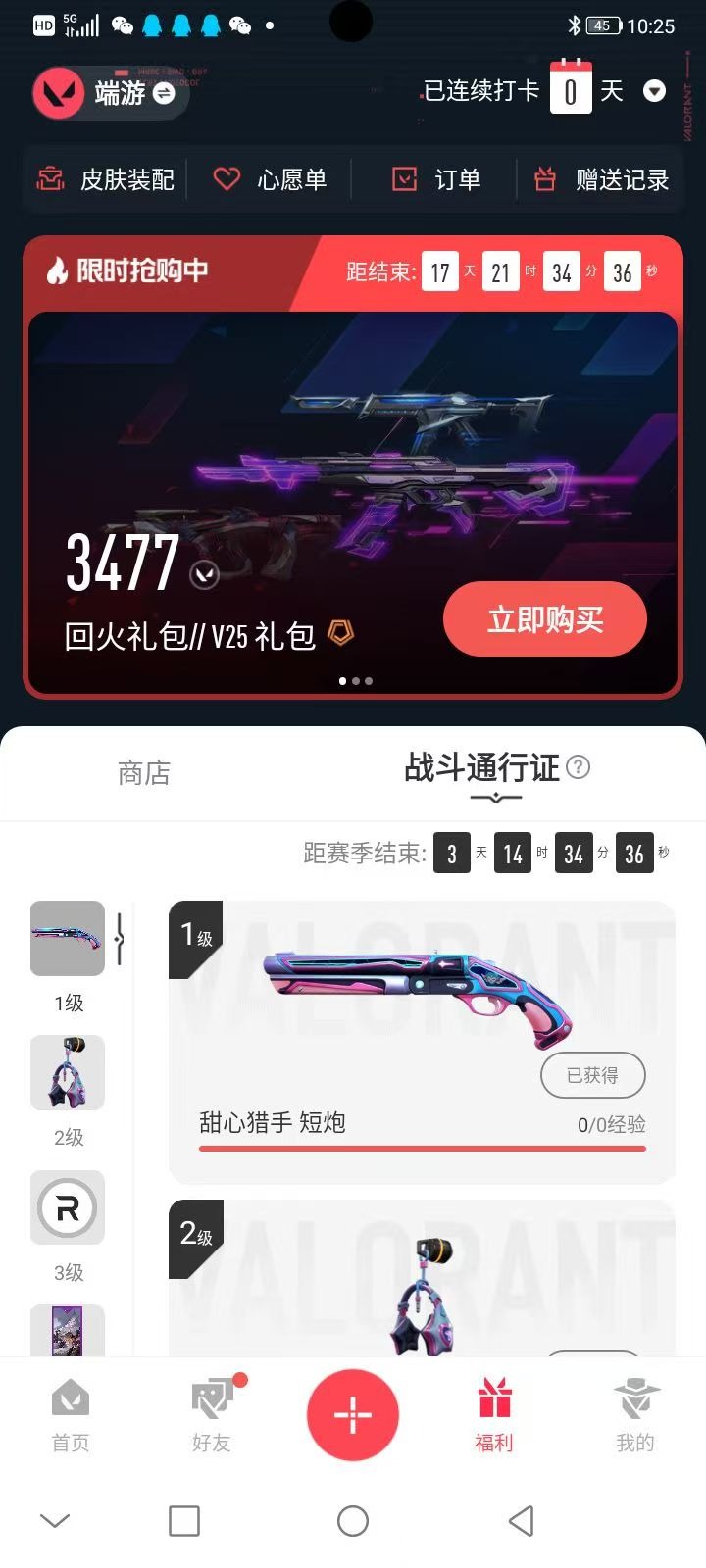Open 赠送记录 gift records

click(x=601, y=179)
